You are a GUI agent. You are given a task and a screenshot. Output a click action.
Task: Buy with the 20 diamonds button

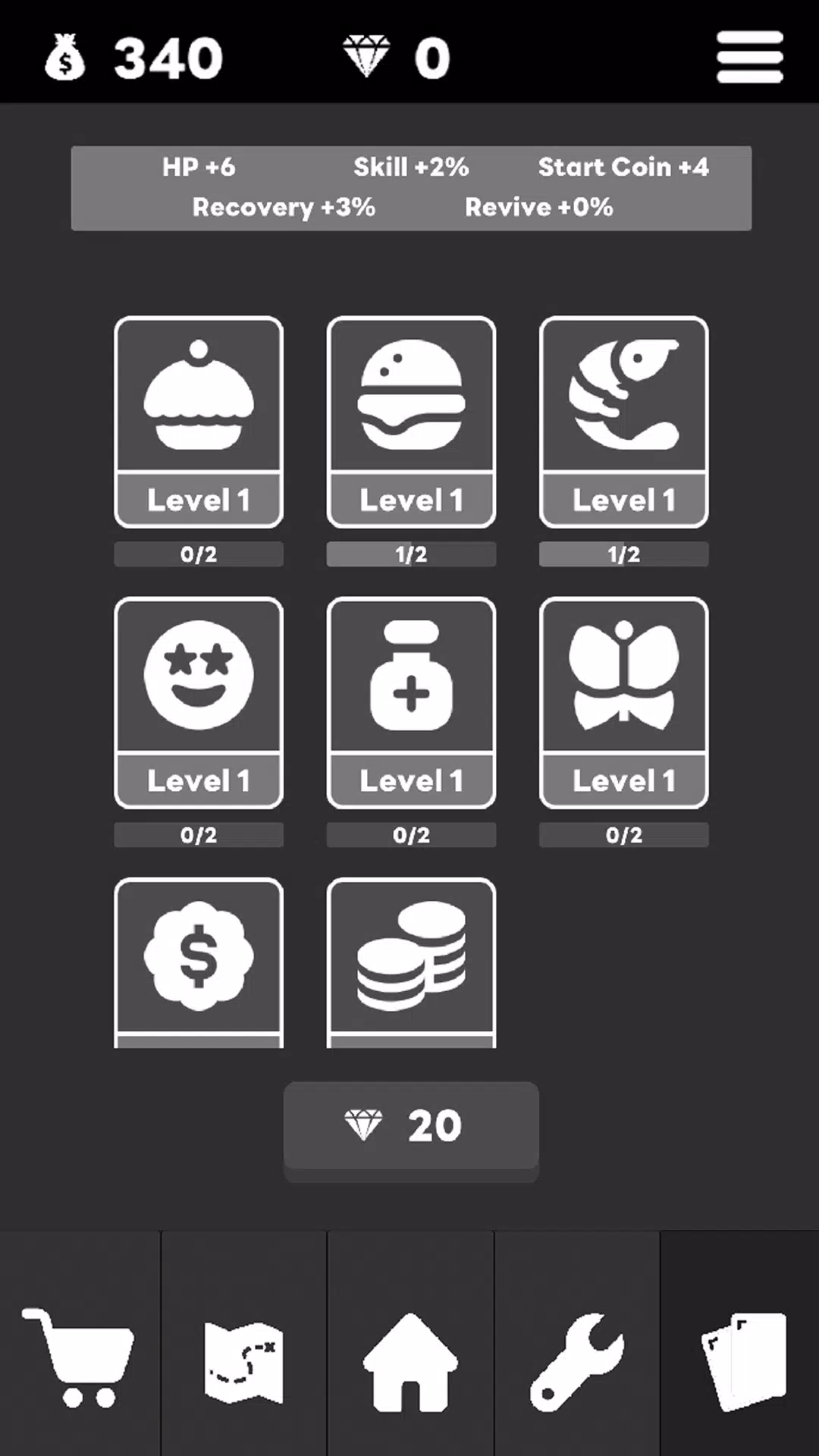(x=411, y=1127)
